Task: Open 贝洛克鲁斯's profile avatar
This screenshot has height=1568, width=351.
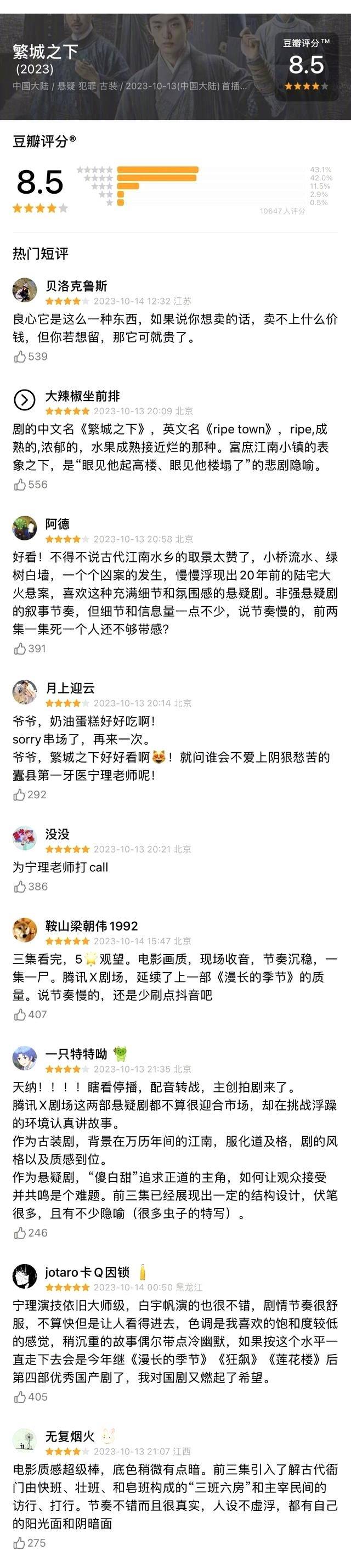Action: 25,291
